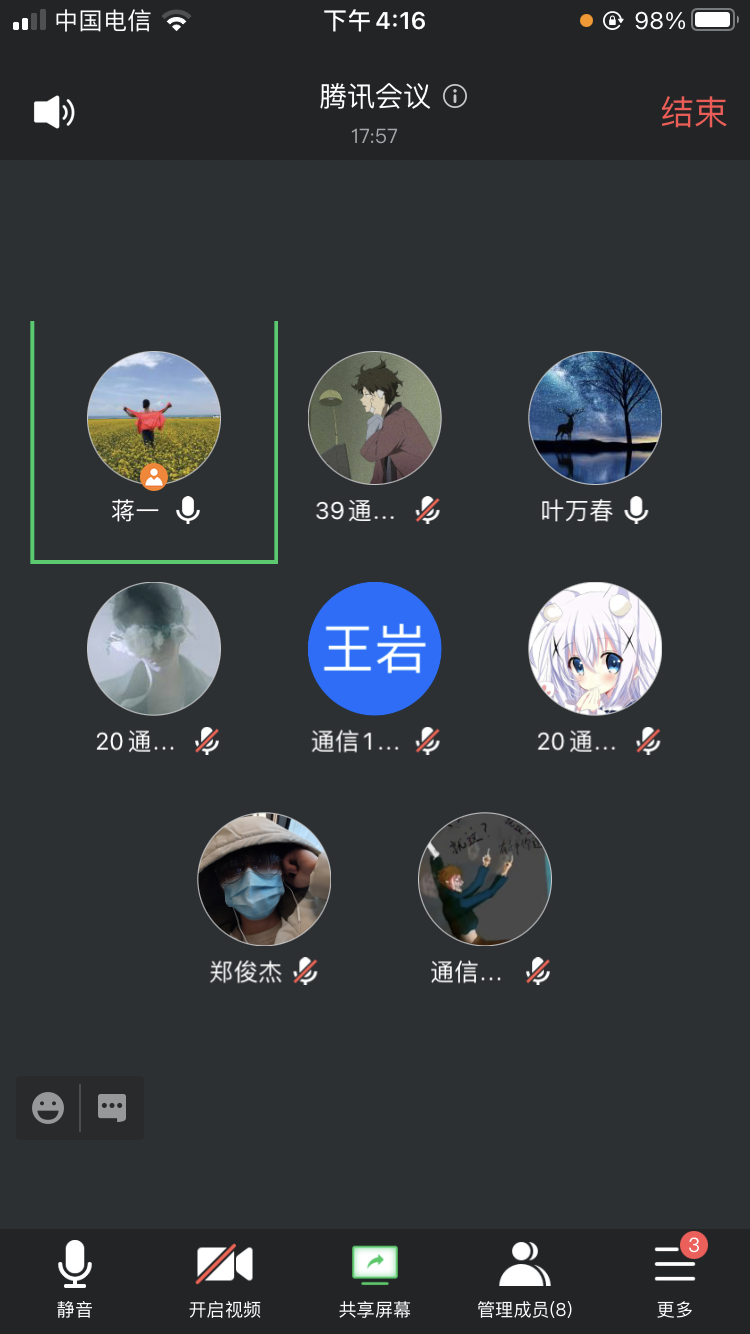Open the 更多 menu
This screenshot has height=1334, width=750.
click(674, 1278)
